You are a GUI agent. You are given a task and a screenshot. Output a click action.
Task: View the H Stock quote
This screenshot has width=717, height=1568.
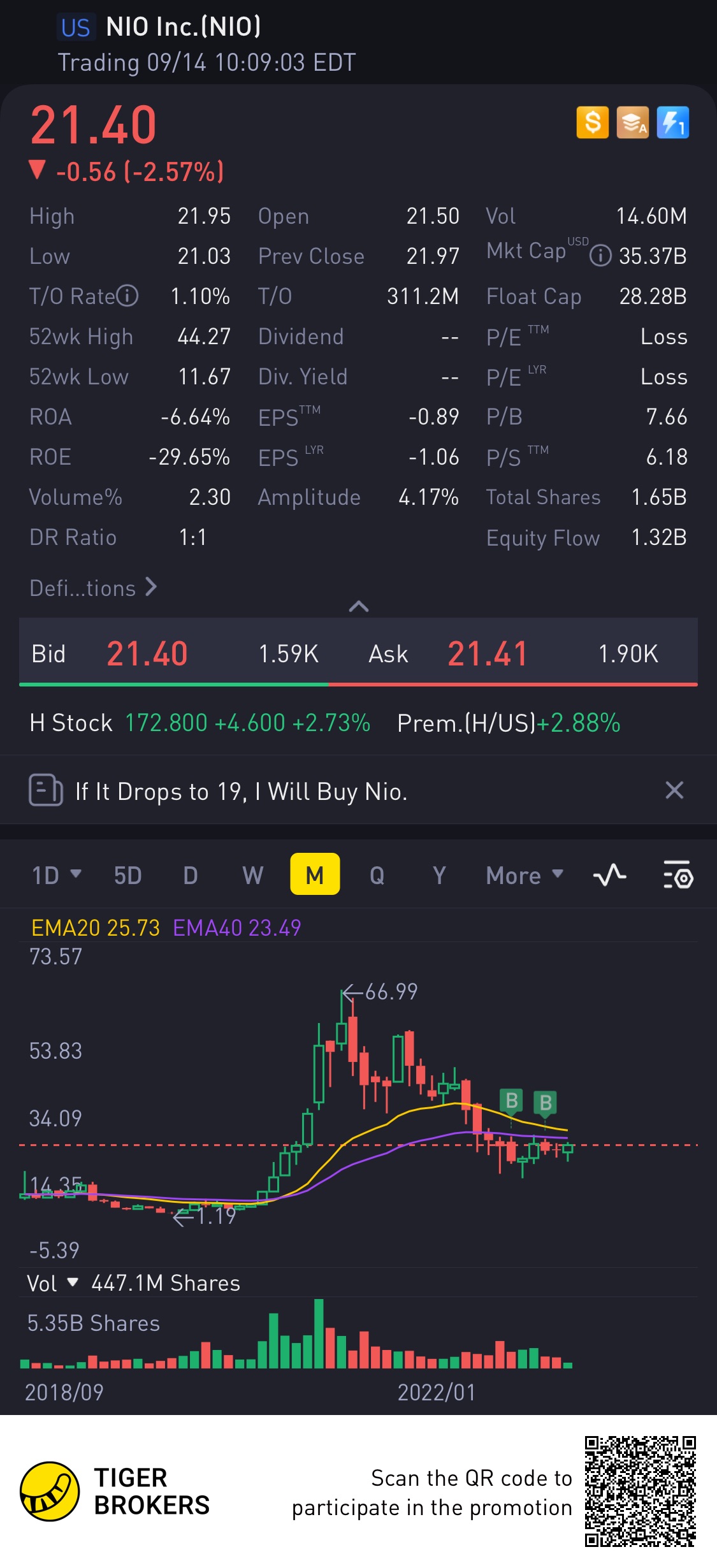(199, 723)
